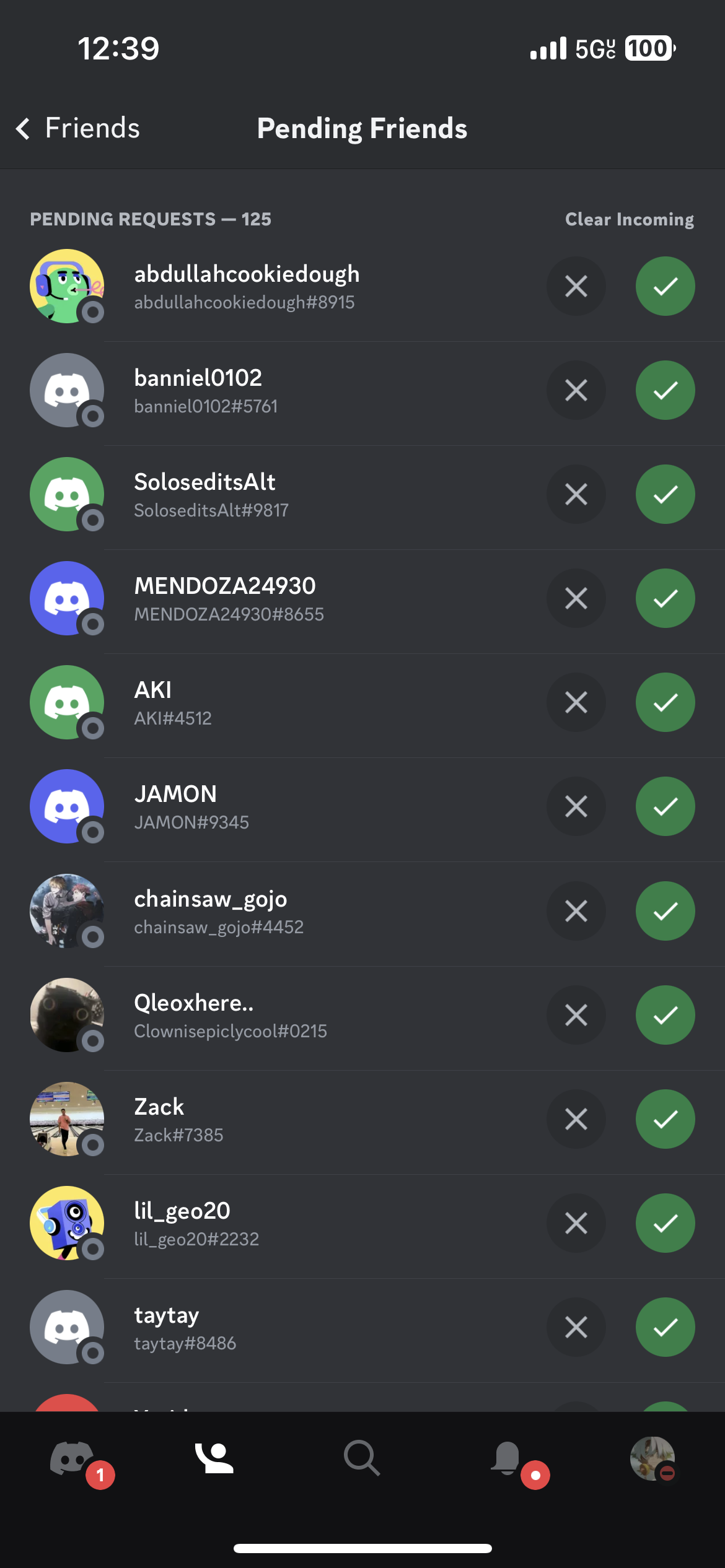Go back to Friends
The width and height of the screenshot is (725, 1568).
click(78, 128)
